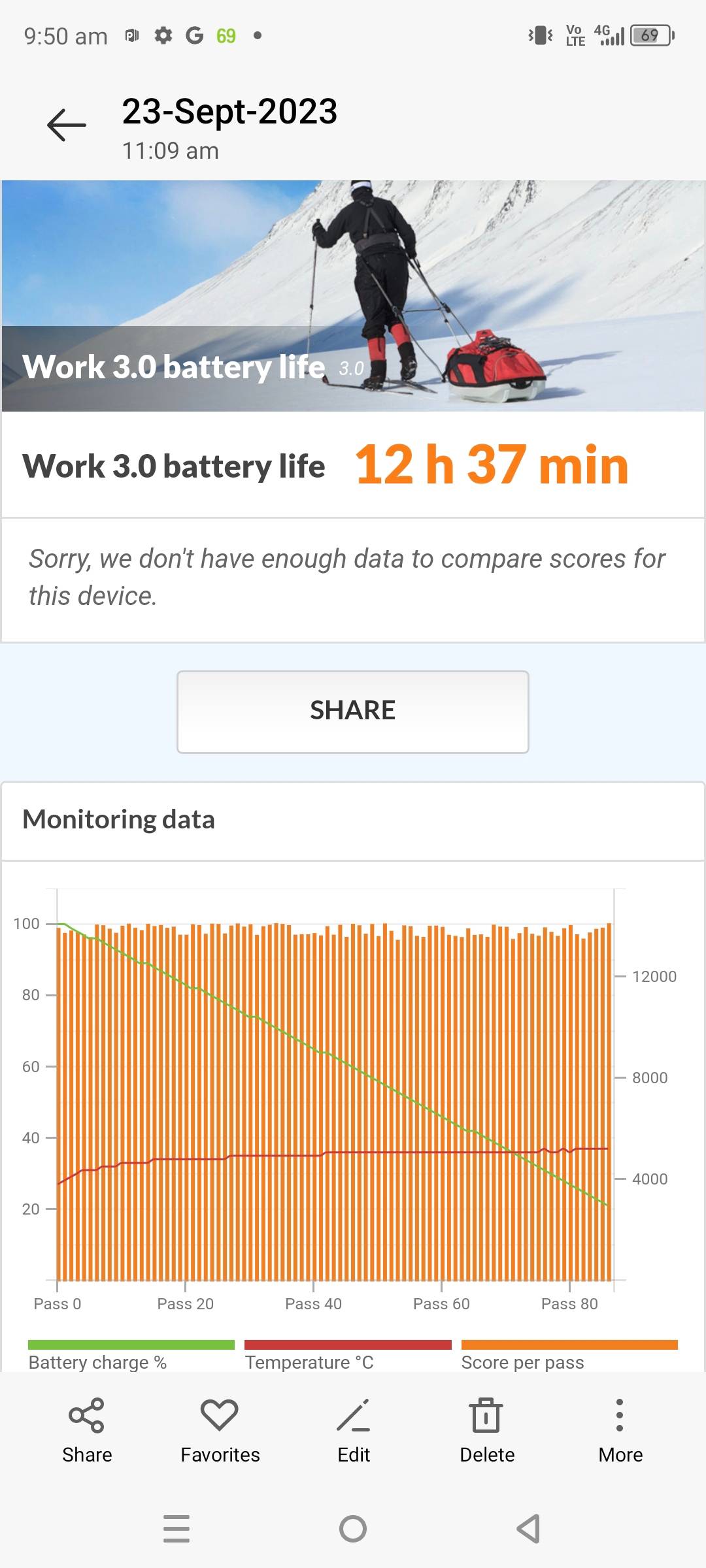
Task: Go back from the photo viewer
Action: [66, 124]
